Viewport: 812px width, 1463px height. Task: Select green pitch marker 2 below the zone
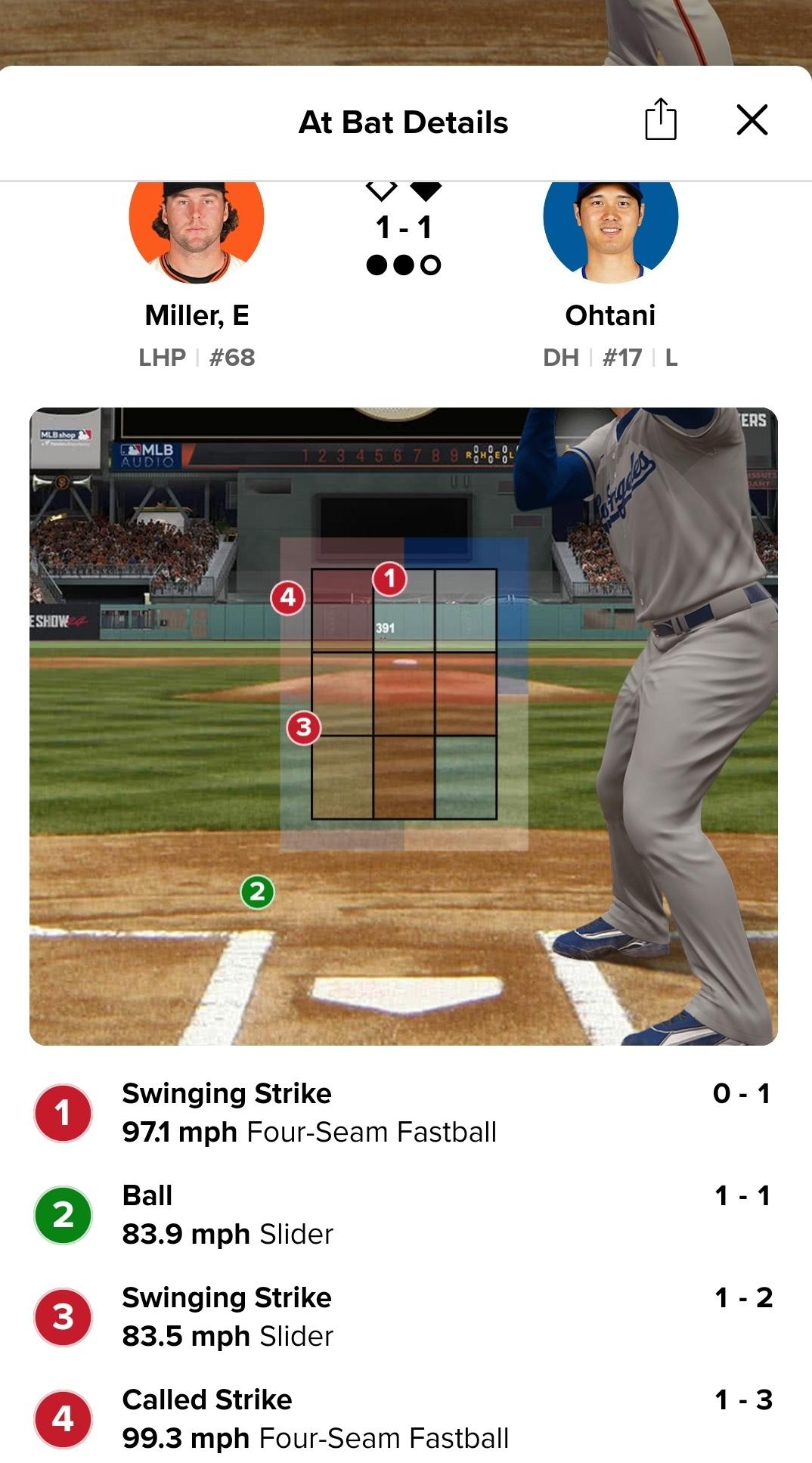coord(257,892)
